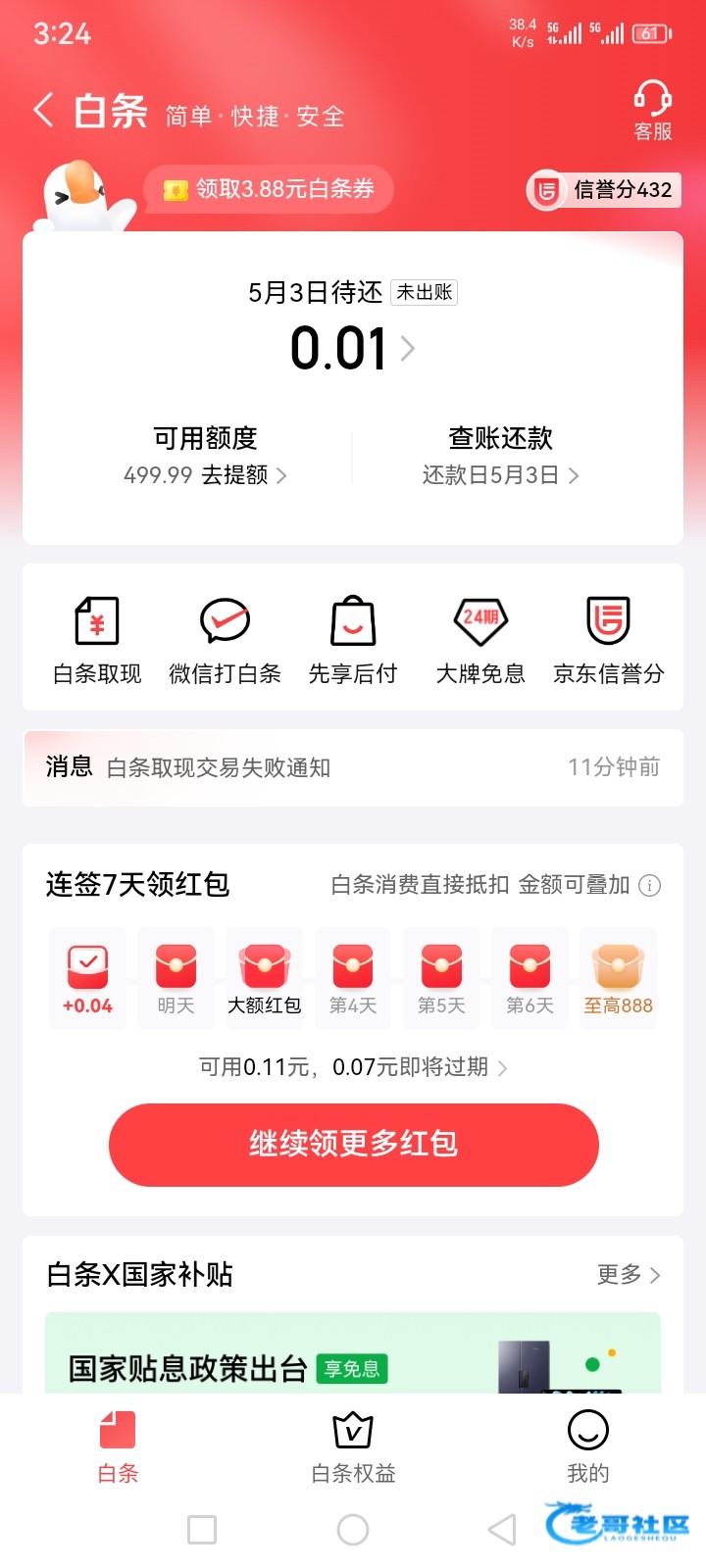Show info for 金额可叠加 rule

pyautogui.click(x=649, y=886)
